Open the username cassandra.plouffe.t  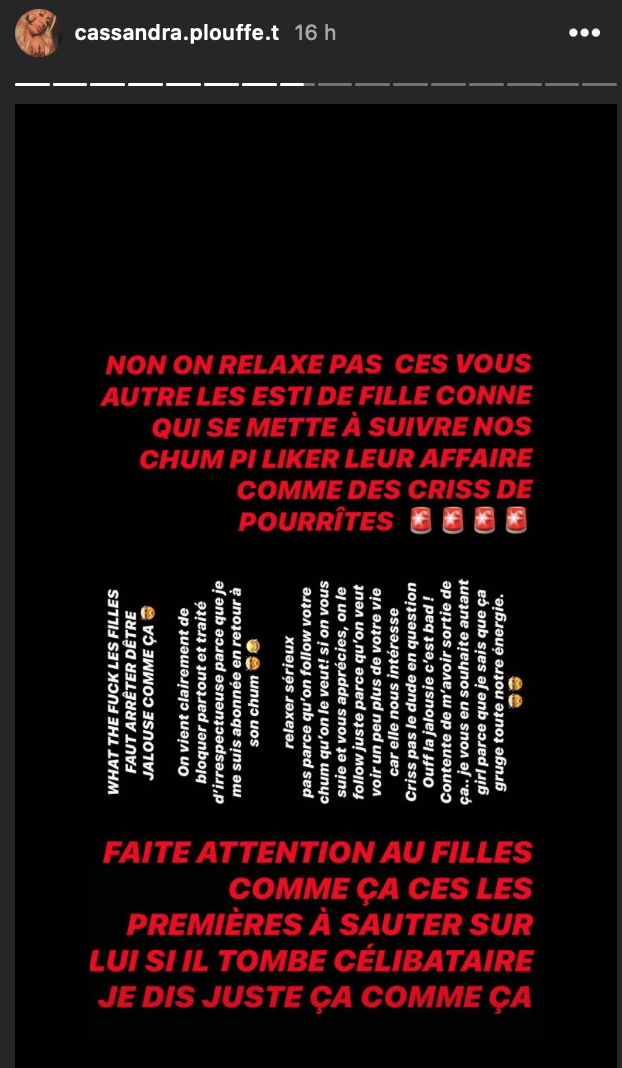click(177, 33)
